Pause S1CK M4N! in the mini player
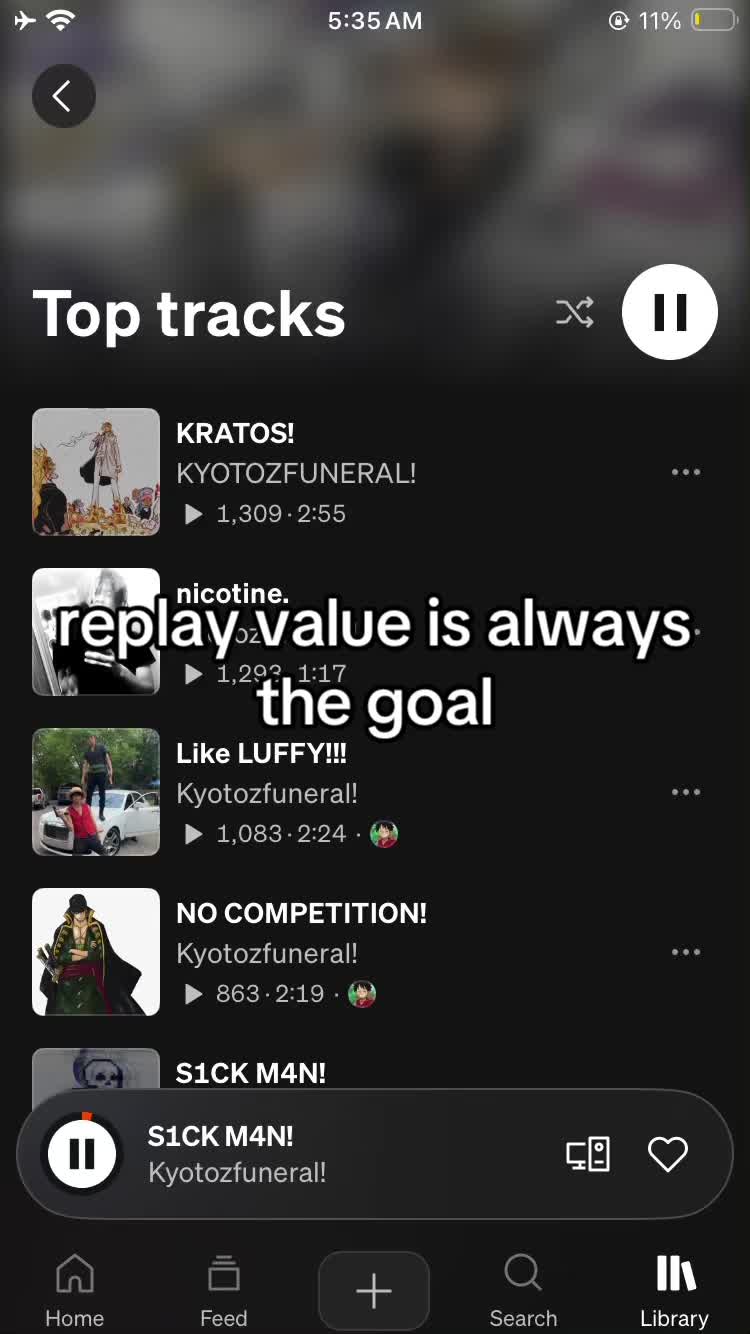This screenshot has width=750, height=1334. point(82,1154)
